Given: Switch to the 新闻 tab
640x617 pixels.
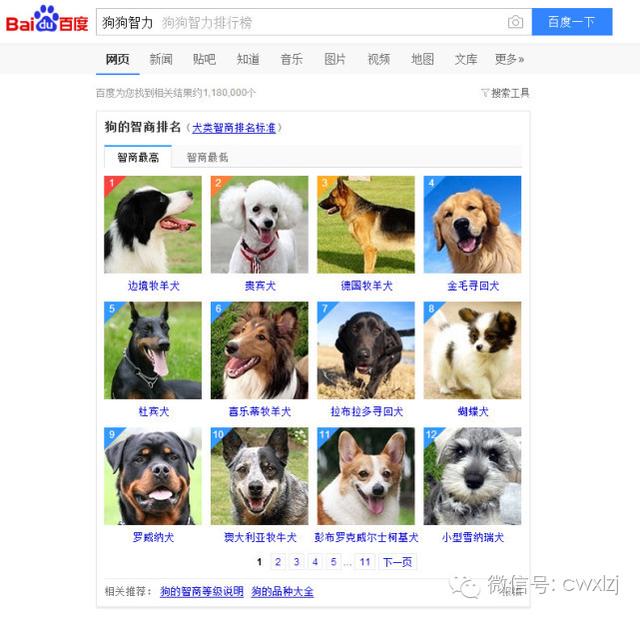Looking at the screenshot, I should [161, 59].
